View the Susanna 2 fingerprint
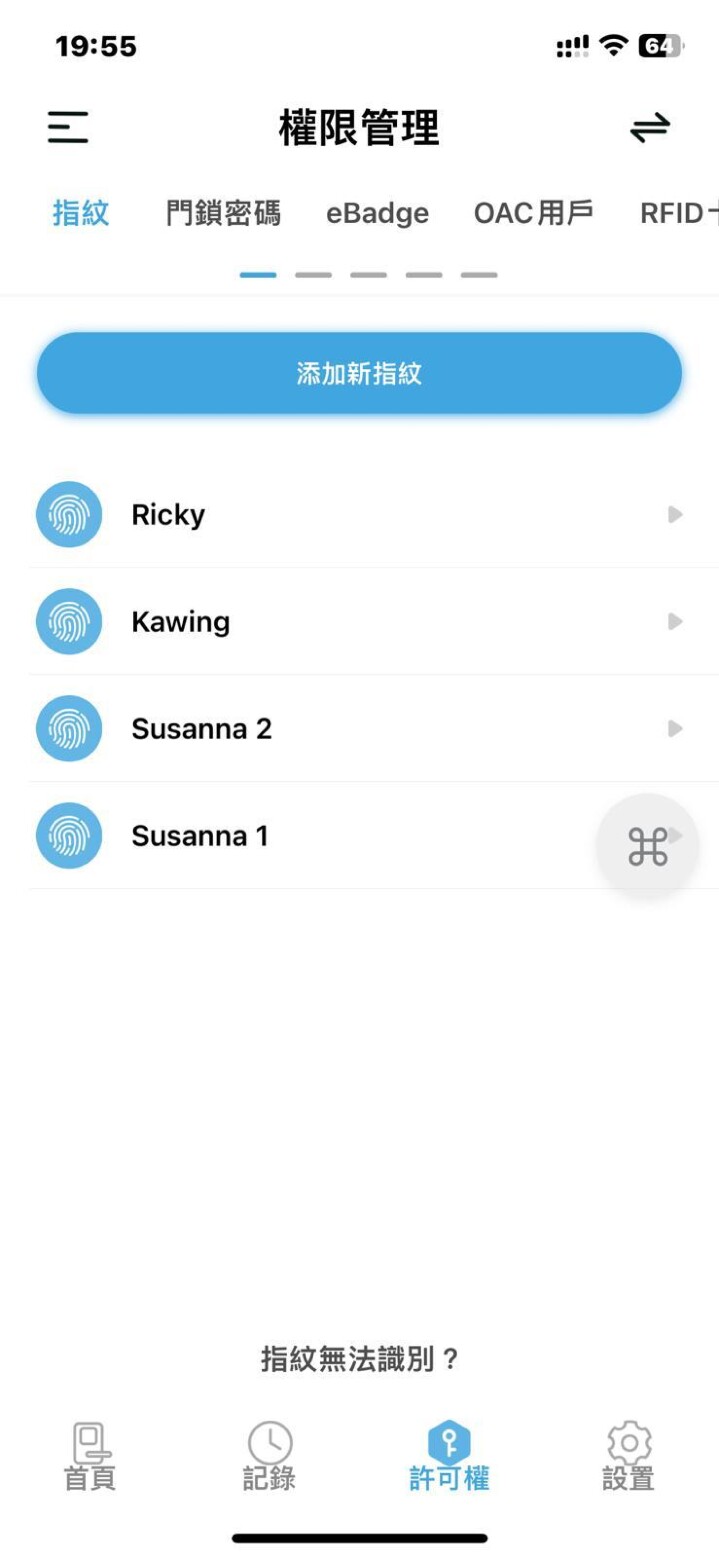 tap(359, 728)
